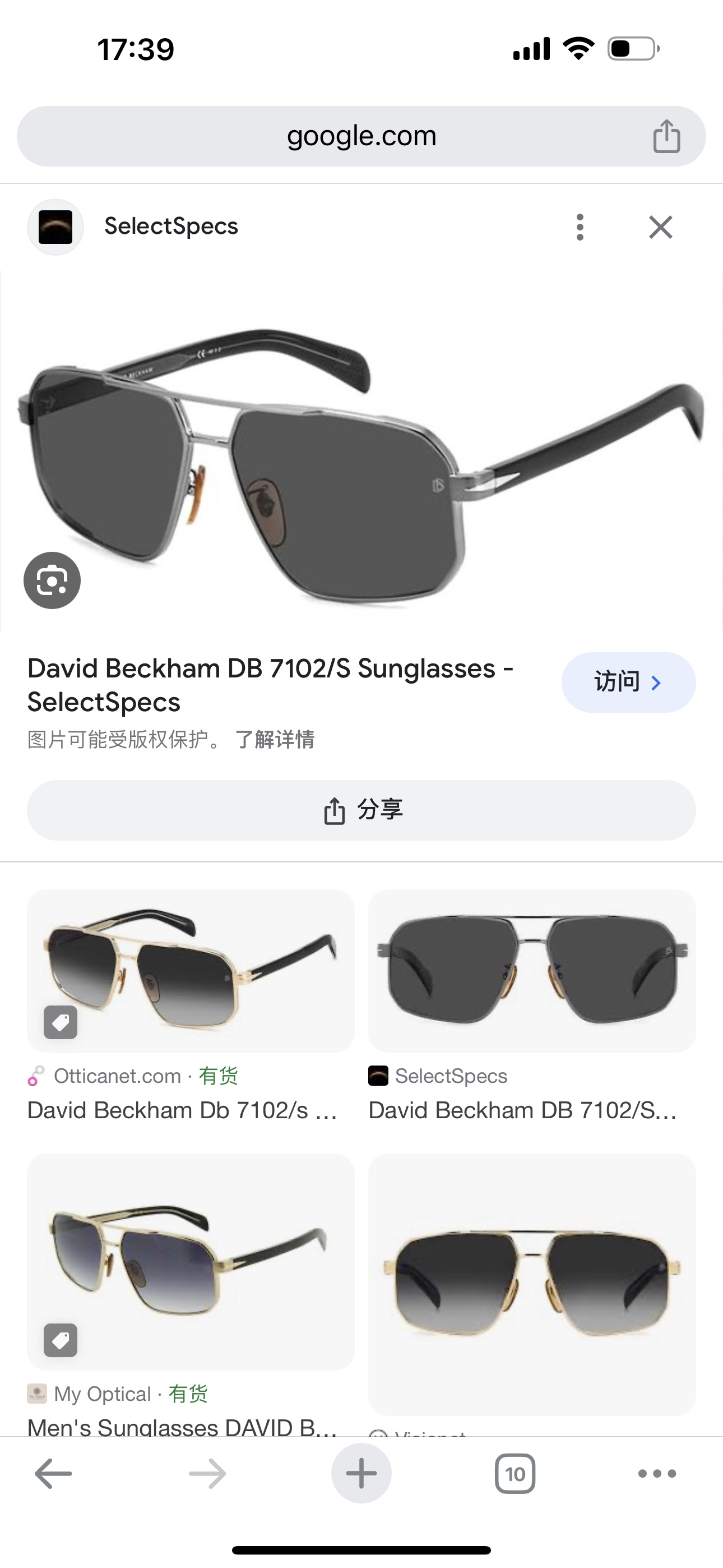Go back to the previous page

(x=54, y=1474)
